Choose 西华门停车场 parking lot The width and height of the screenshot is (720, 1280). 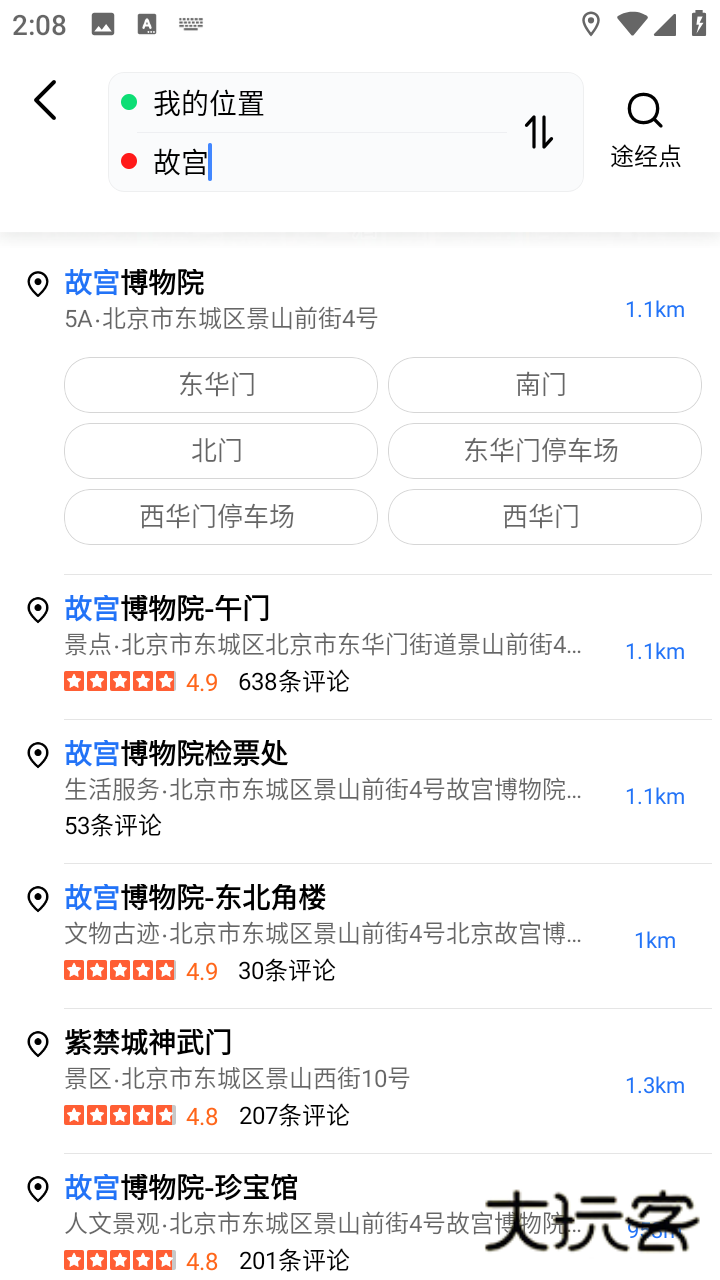click(x=220, y=517)
